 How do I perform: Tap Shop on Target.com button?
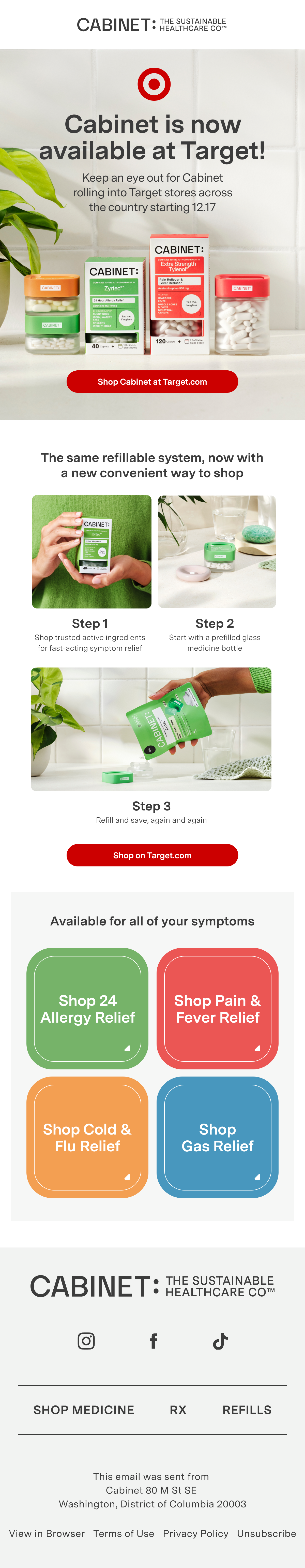[152, 855]
